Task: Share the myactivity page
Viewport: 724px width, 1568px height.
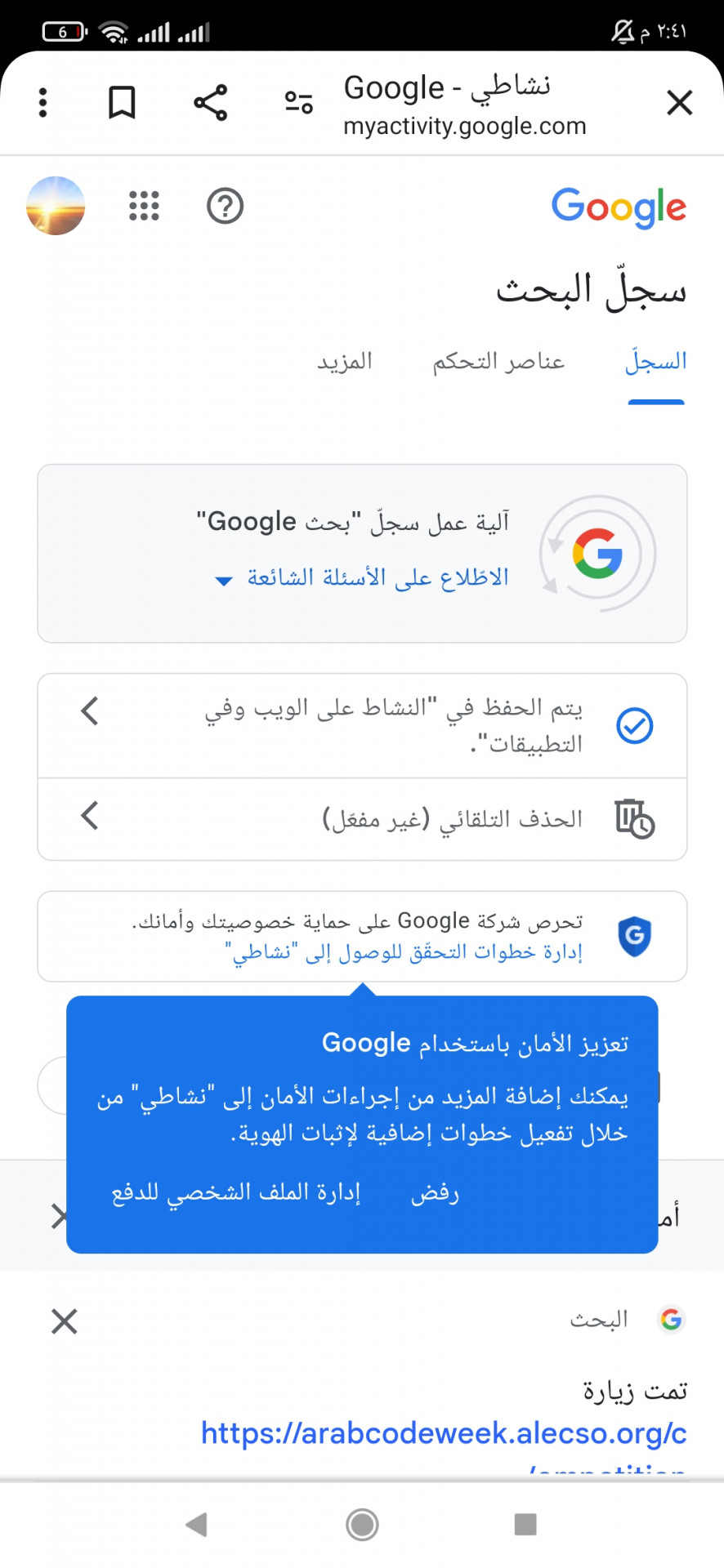Action: tap(210, 103)
